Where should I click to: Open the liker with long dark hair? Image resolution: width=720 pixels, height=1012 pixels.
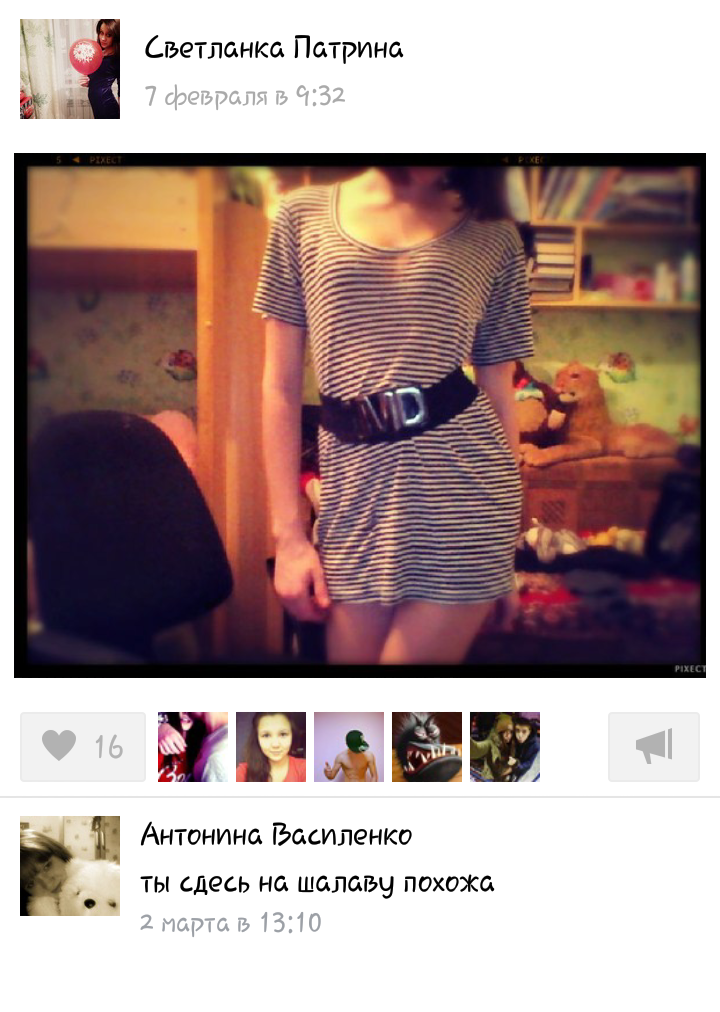(x=271, y=746)
